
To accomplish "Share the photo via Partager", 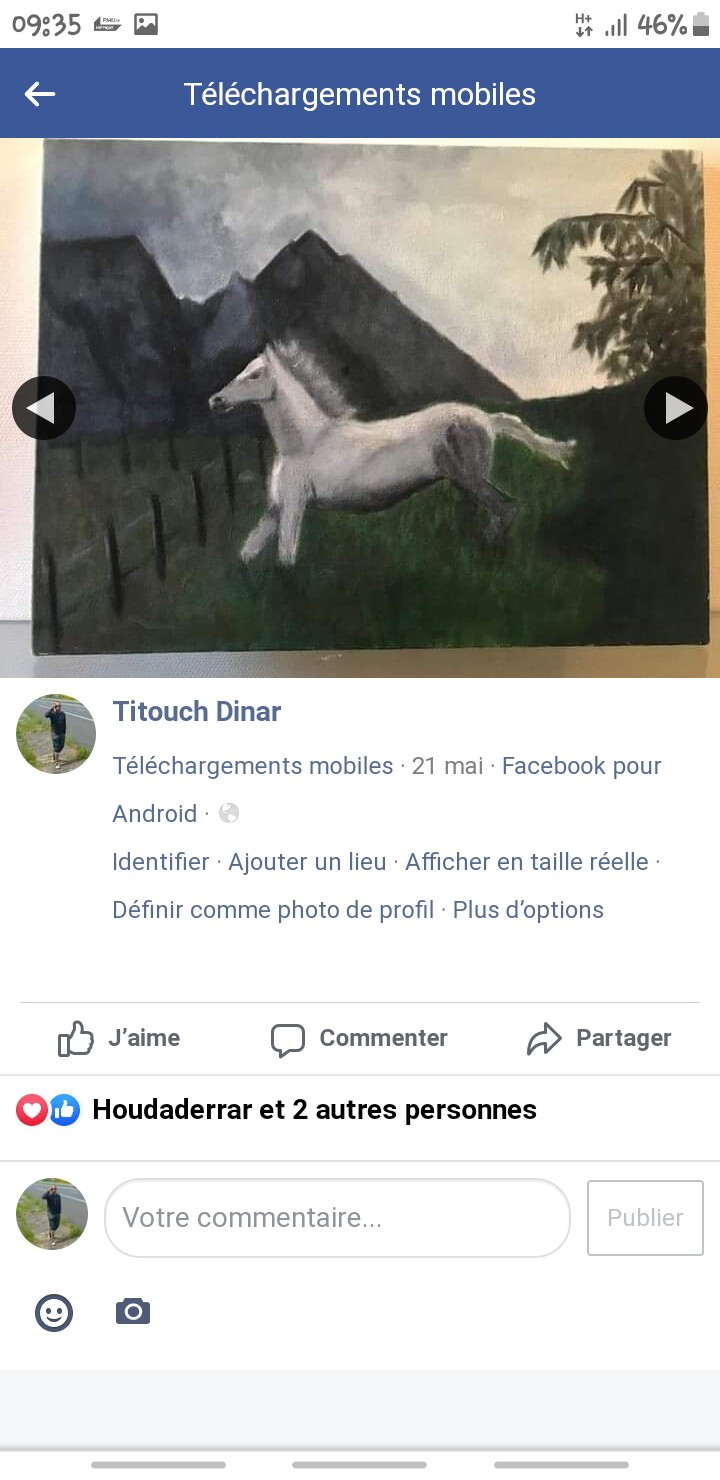I will point(599,1039).
